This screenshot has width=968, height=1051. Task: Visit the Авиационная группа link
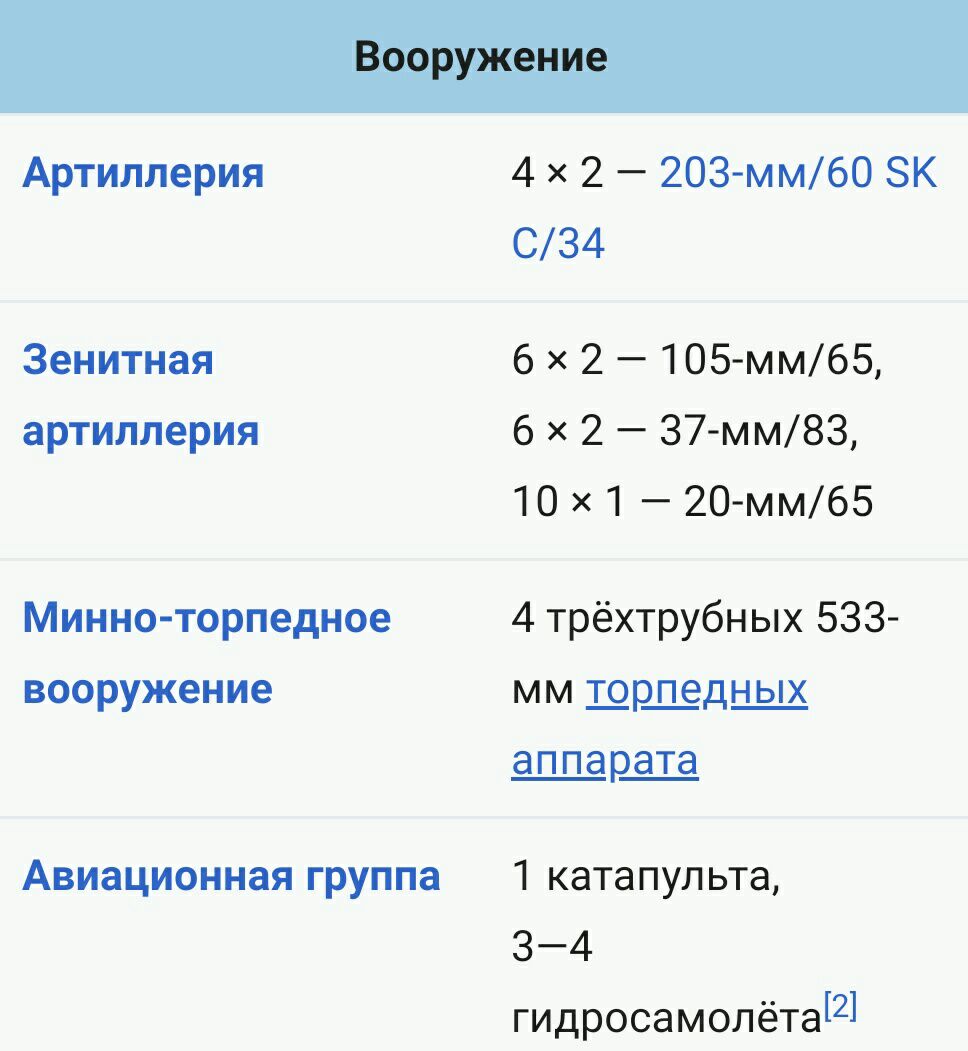[231, 877]
